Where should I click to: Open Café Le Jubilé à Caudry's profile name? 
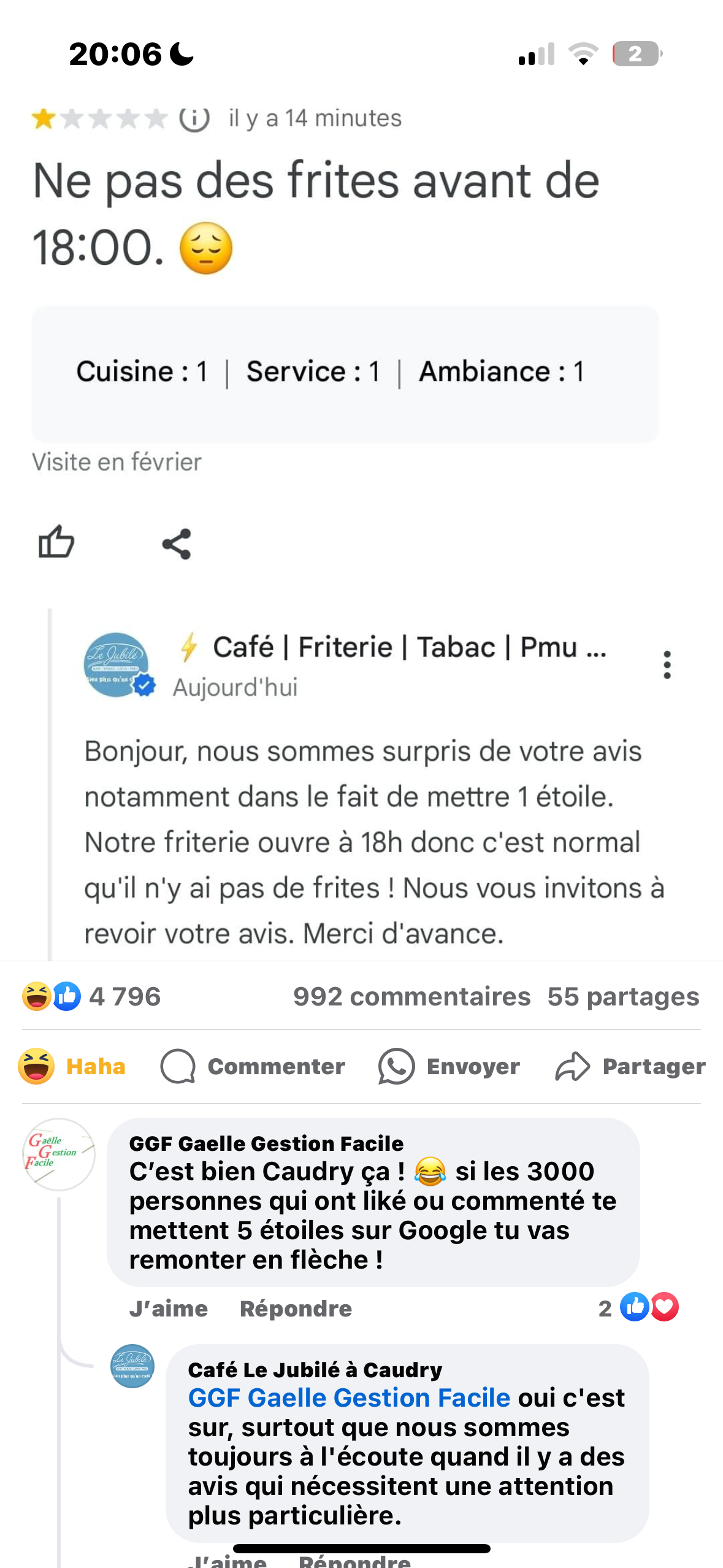coord(315,1370)
